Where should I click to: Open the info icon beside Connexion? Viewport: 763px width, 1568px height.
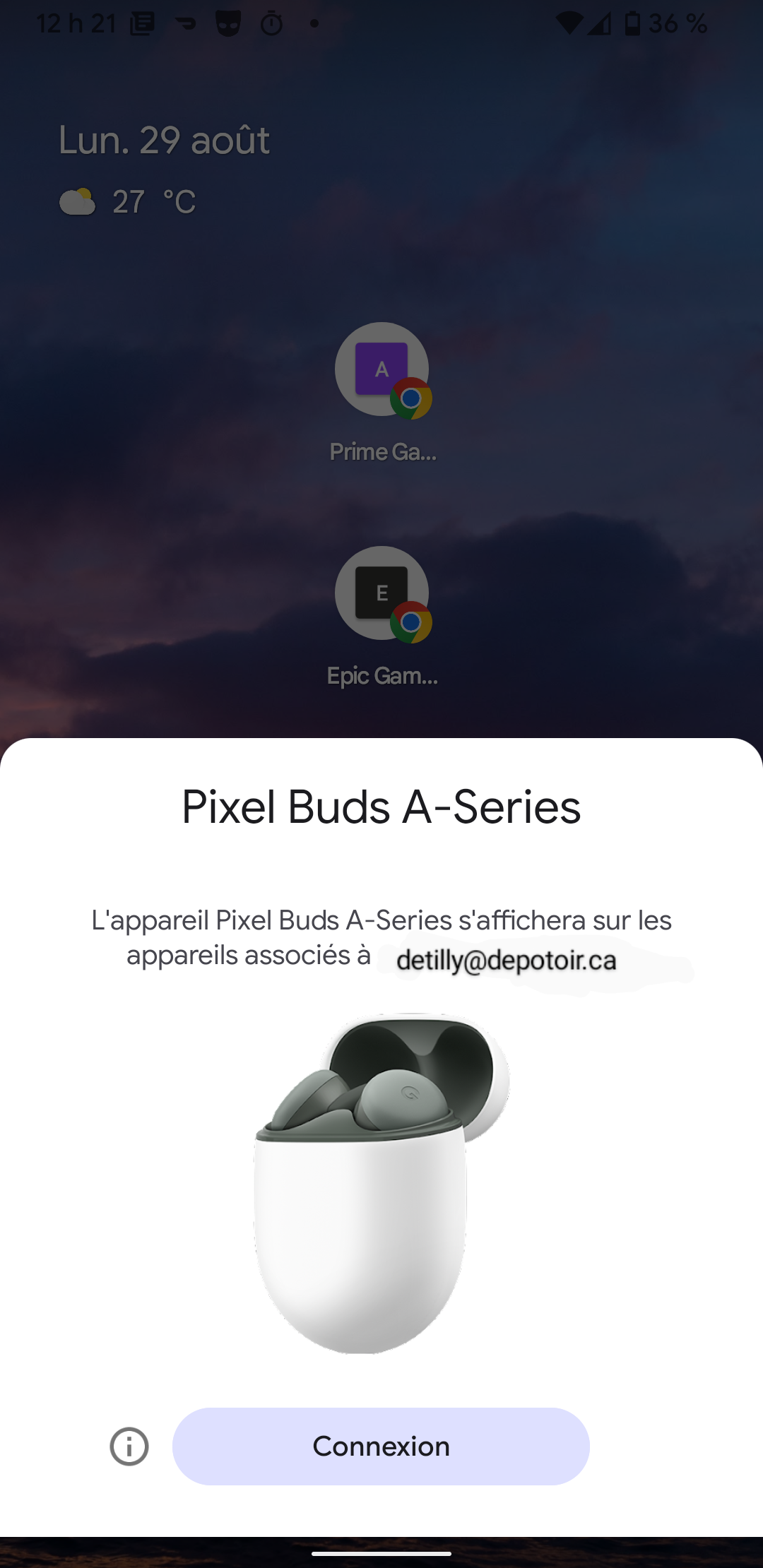[129, 1447]
